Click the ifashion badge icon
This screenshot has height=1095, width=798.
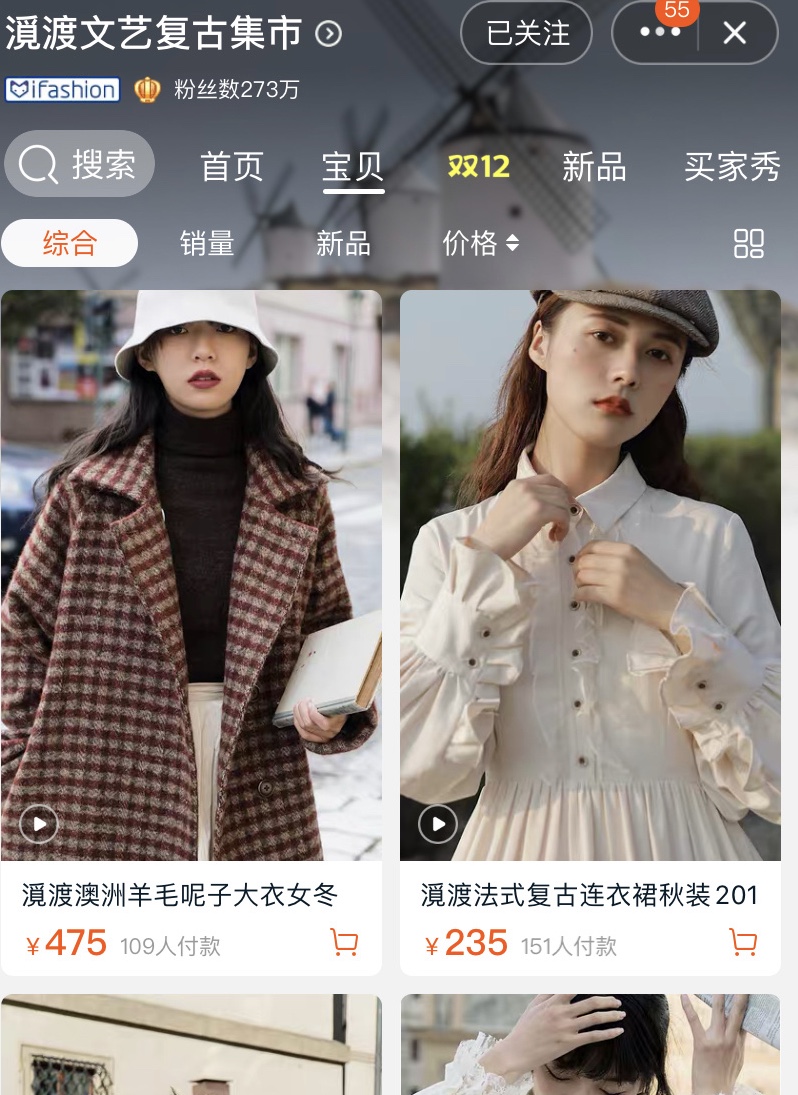tap(62, 89)
